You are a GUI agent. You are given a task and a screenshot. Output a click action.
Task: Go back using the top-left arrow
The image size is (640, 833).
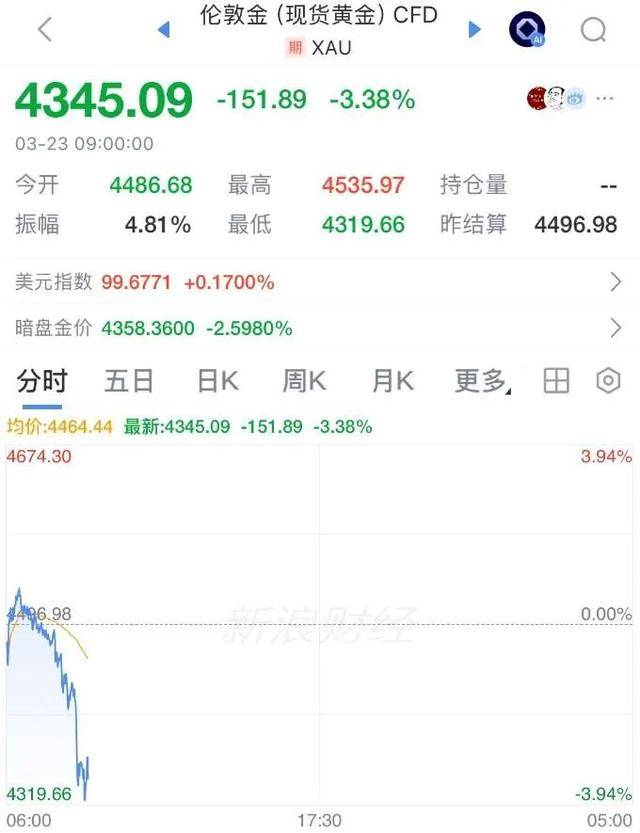[44, 30]
